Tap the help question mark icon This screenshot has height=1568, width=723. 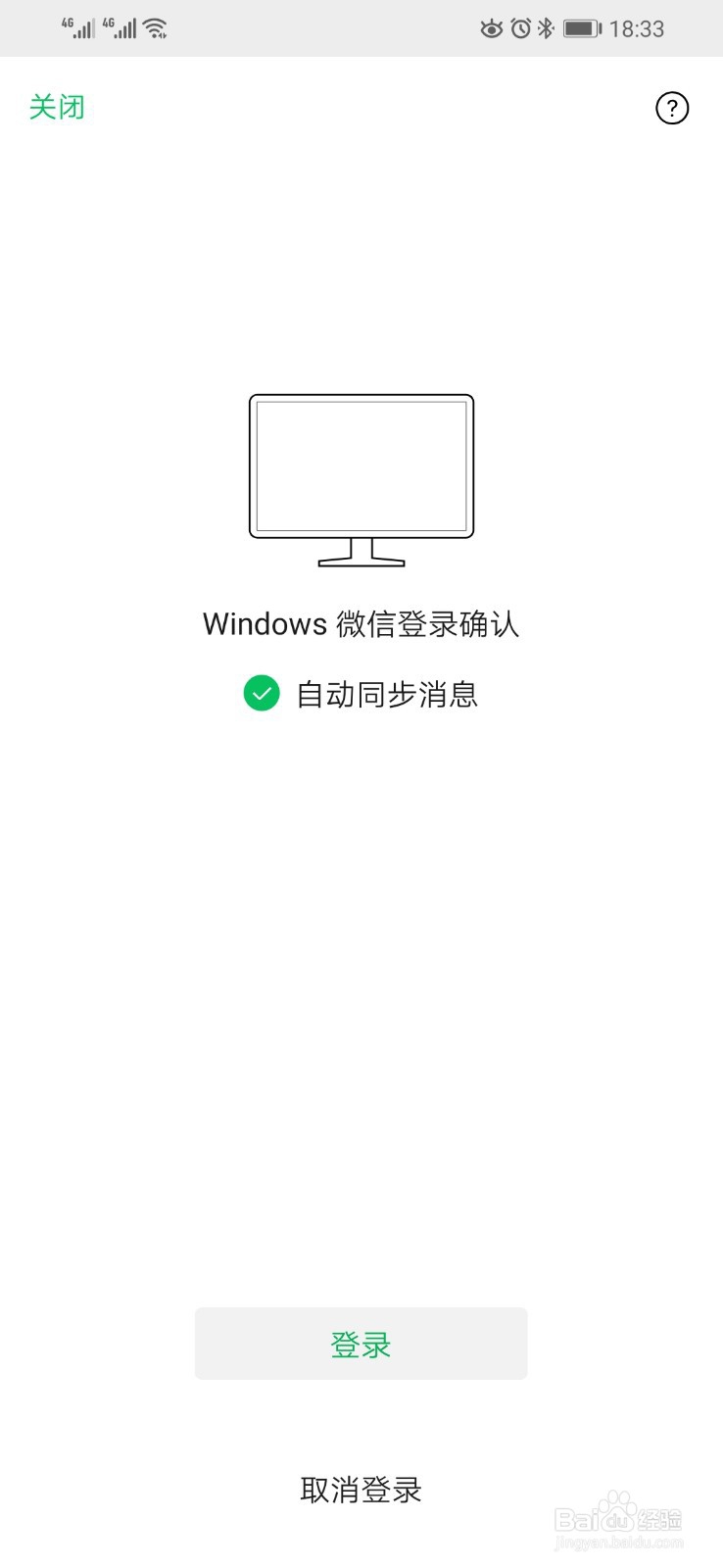tap(672, 109)
